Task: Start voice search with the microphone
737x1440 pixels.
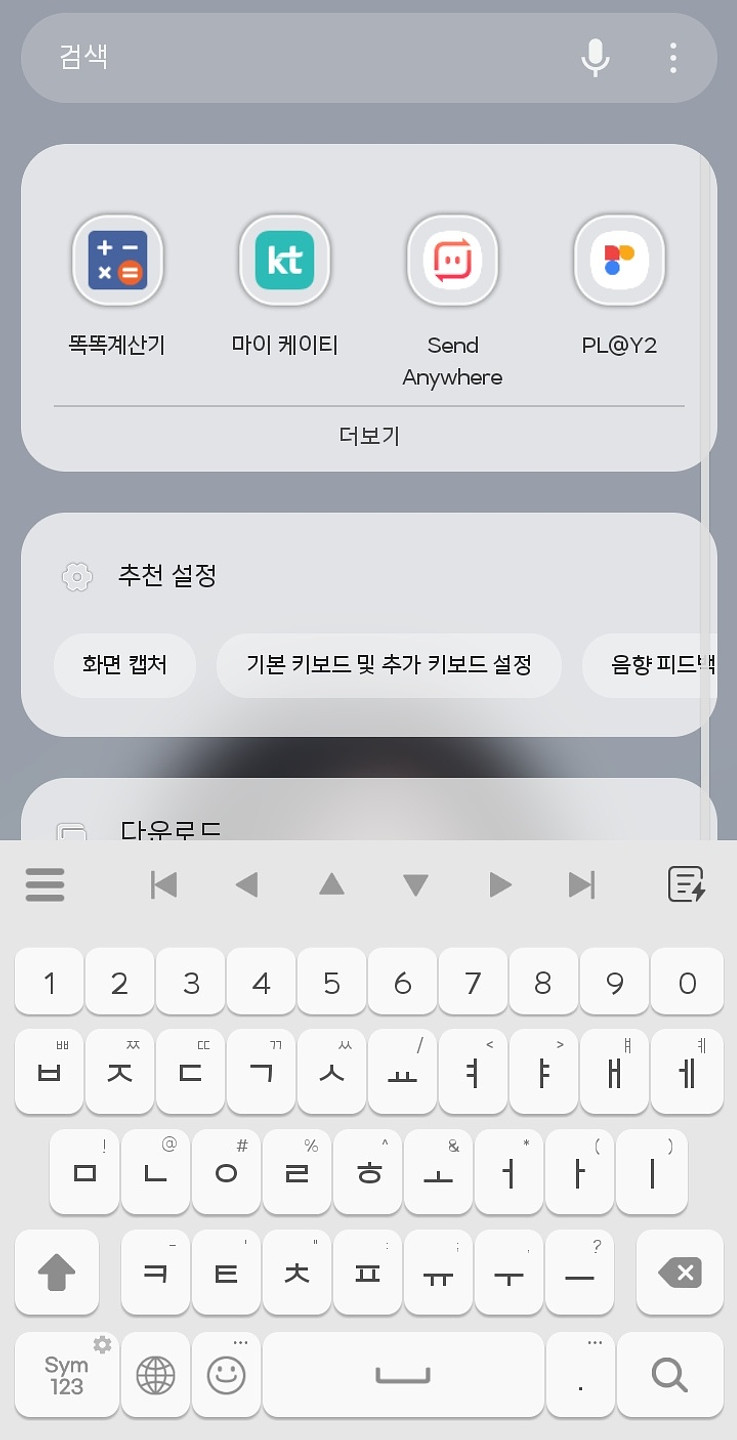Action: click(595, 57)
